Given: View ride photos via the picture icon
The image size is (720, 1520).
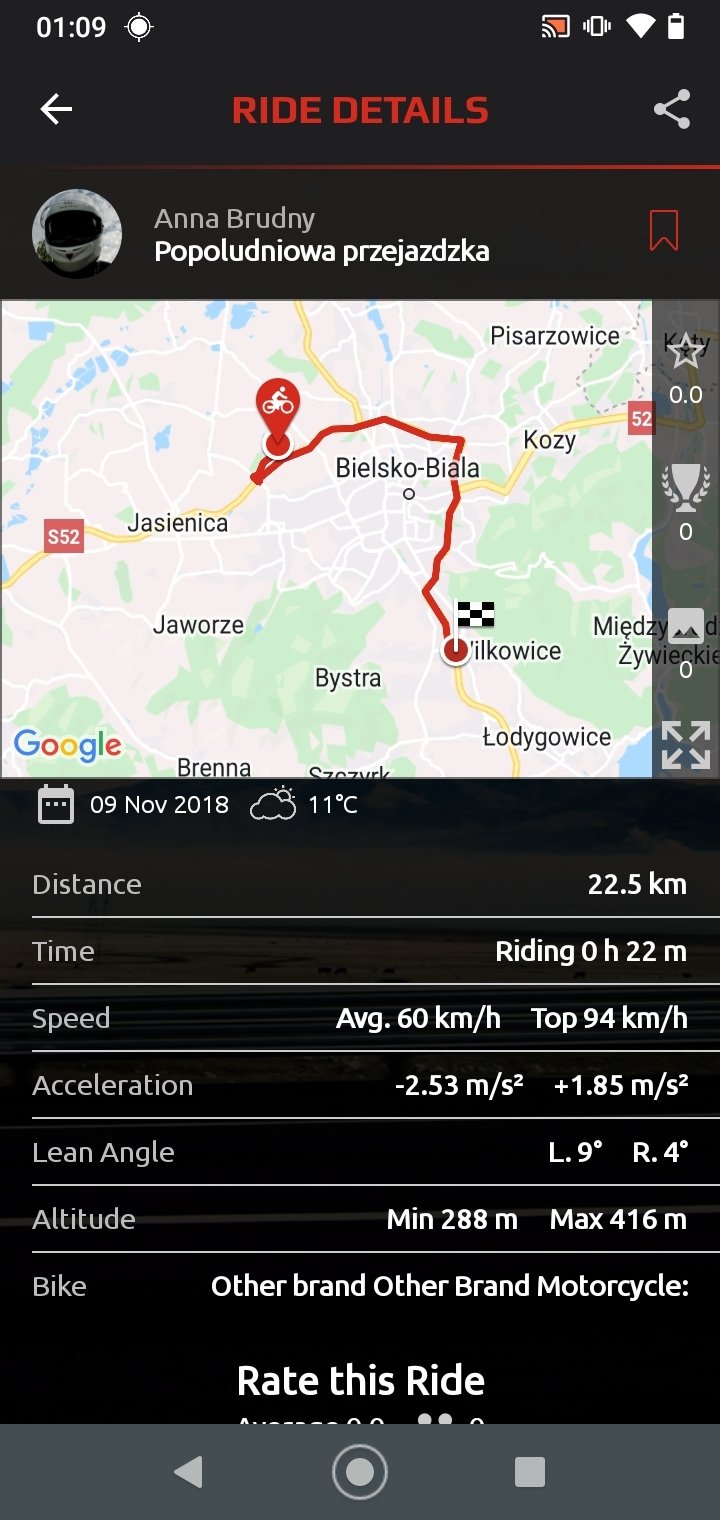Looking at the screenshot, I should coord(686,626).
